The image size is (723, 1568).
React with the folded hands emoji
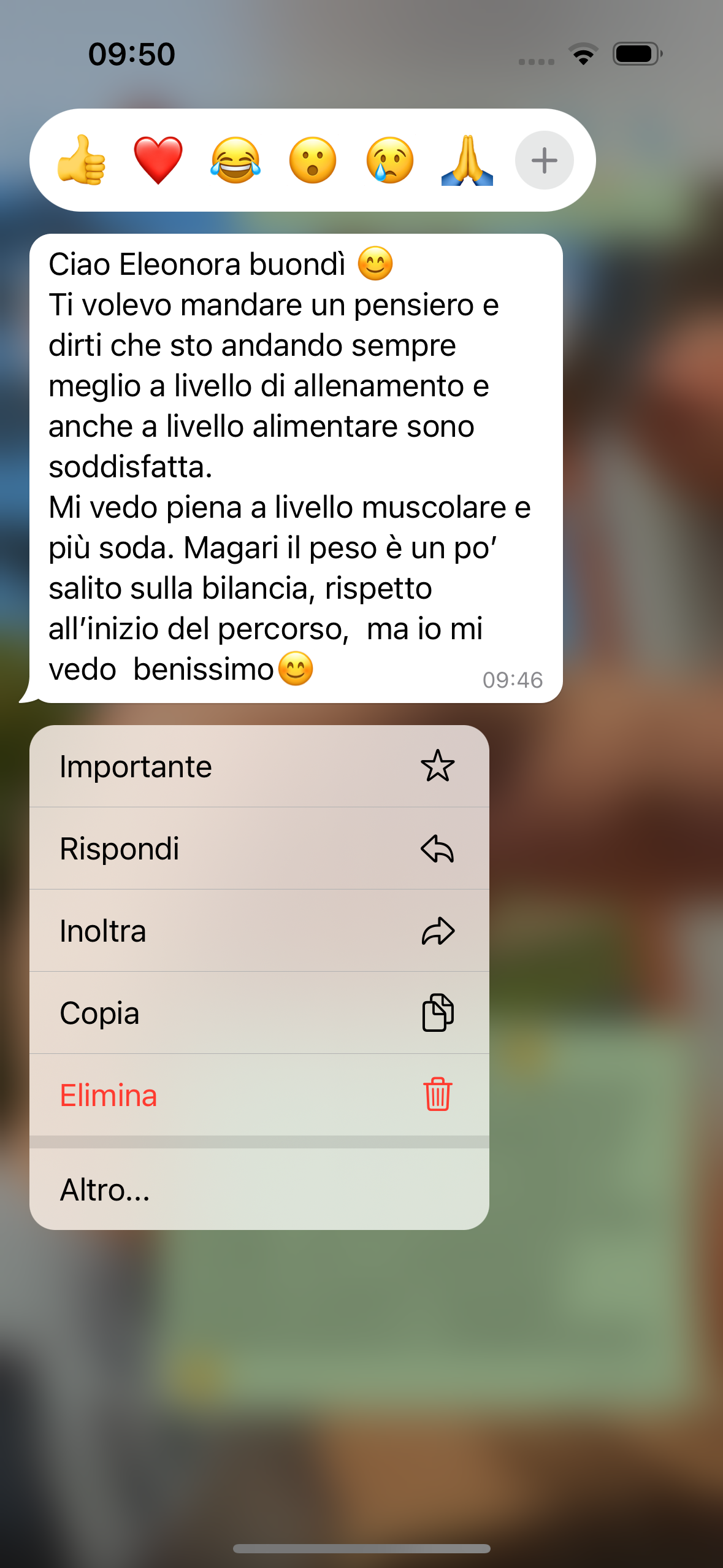pos(467,161)
